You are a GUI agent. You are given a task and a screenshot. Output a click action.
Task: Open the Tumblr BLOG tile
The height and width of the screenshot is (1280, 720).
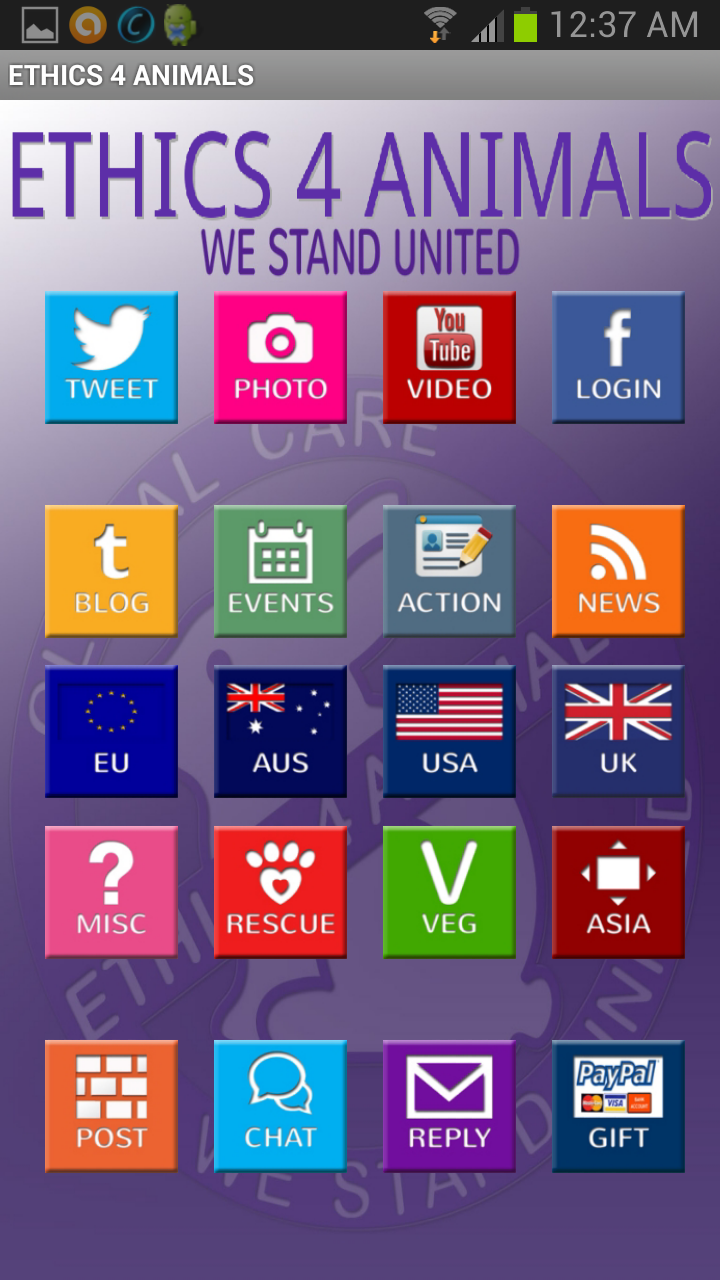pyautogui.click(x=111, y=570)
